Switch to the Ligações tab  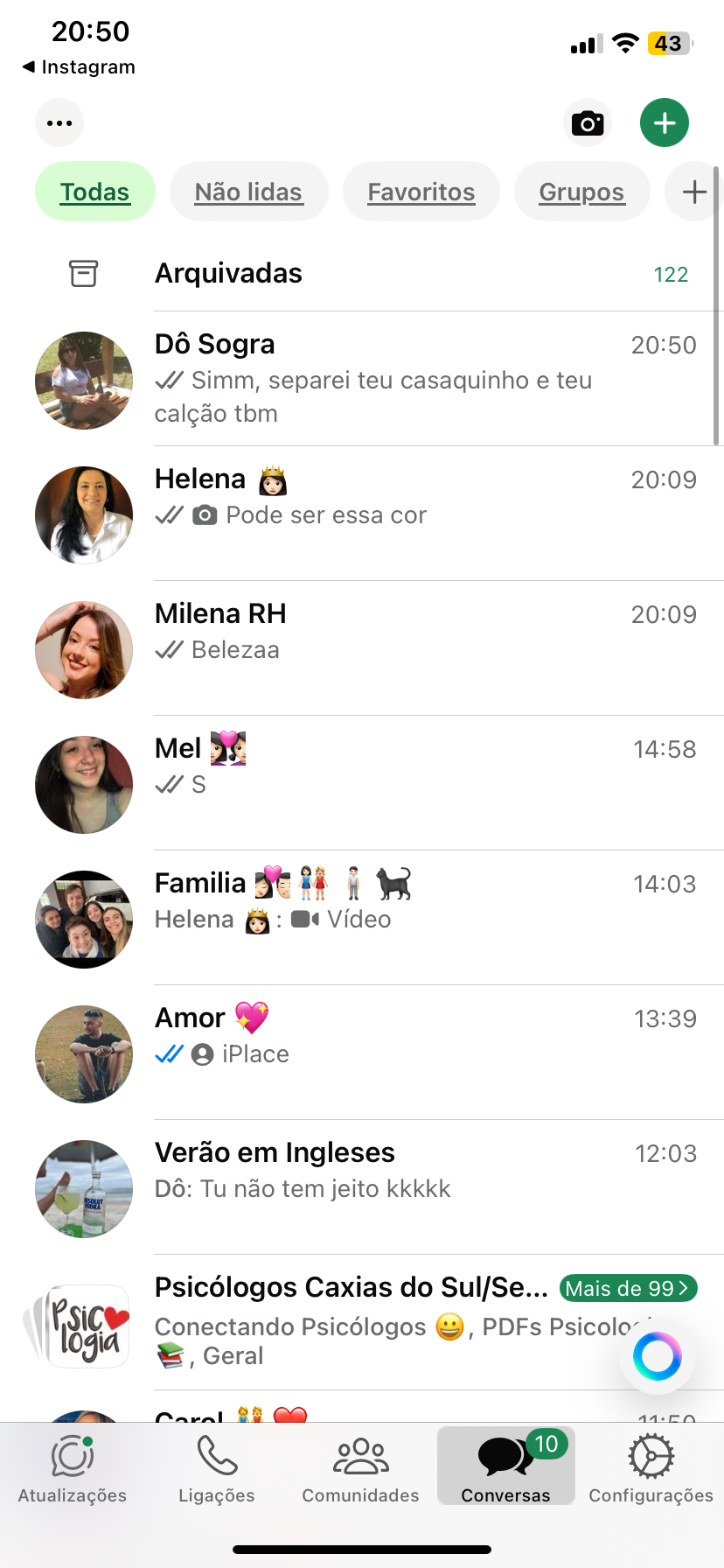tap(217, 1468)
